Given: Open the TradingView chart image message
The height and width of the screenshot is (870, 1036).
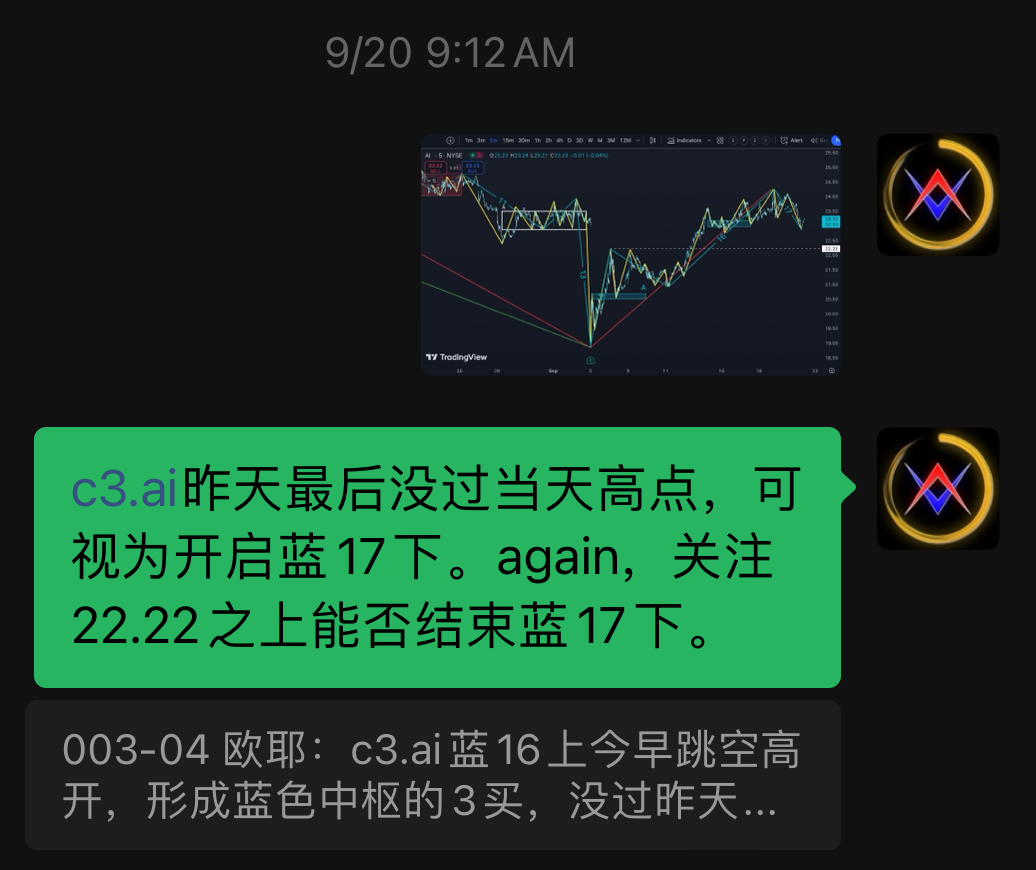Looking at the screenshot, I should 630,254.
